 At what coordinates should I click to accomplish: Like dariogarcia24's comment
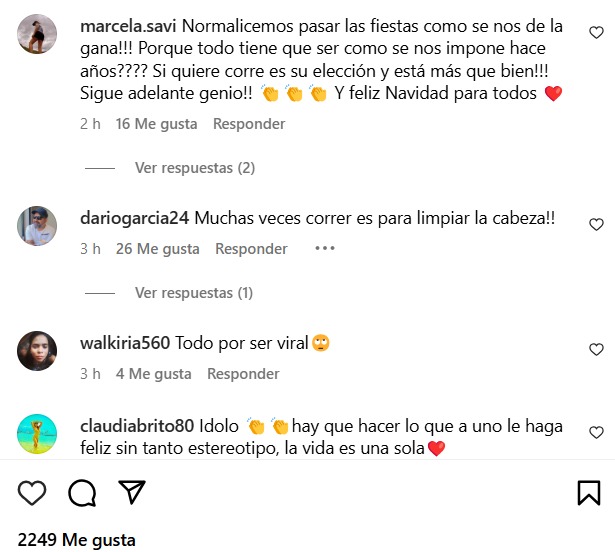point(596,225)
